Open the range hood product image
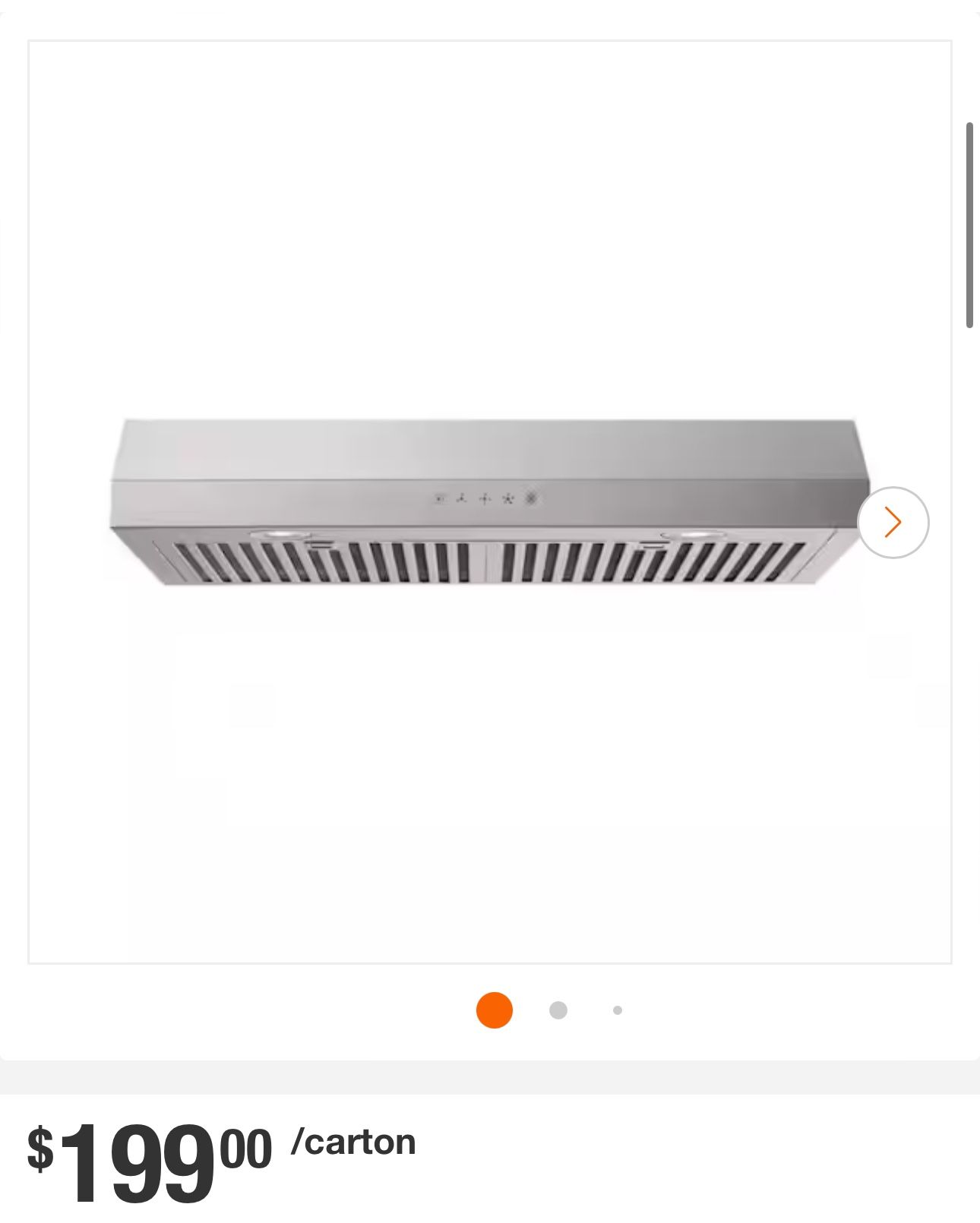The width and height of the screenshot is (980, 1223). point(490,502)
